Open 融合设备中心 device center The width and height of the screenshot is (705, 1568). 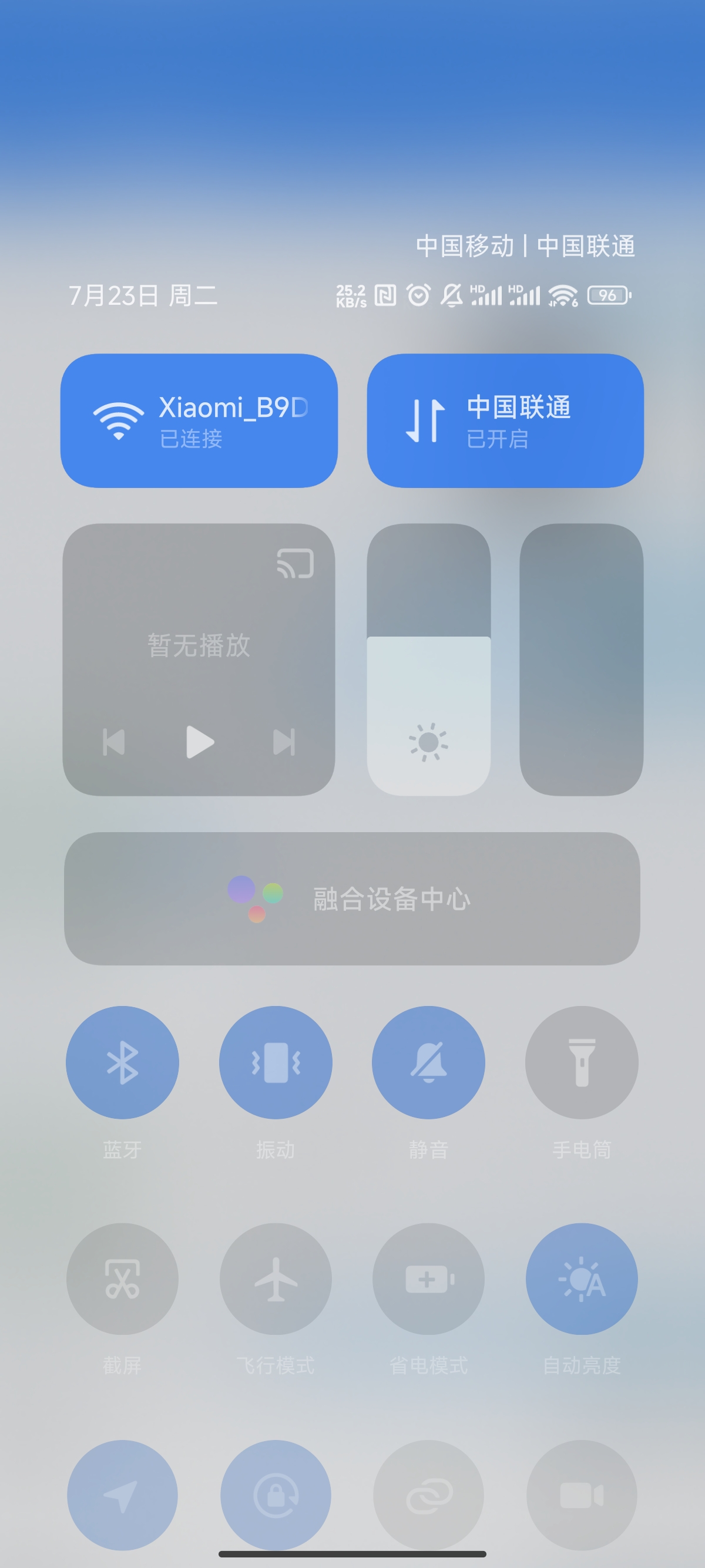[x=352, y=899]
